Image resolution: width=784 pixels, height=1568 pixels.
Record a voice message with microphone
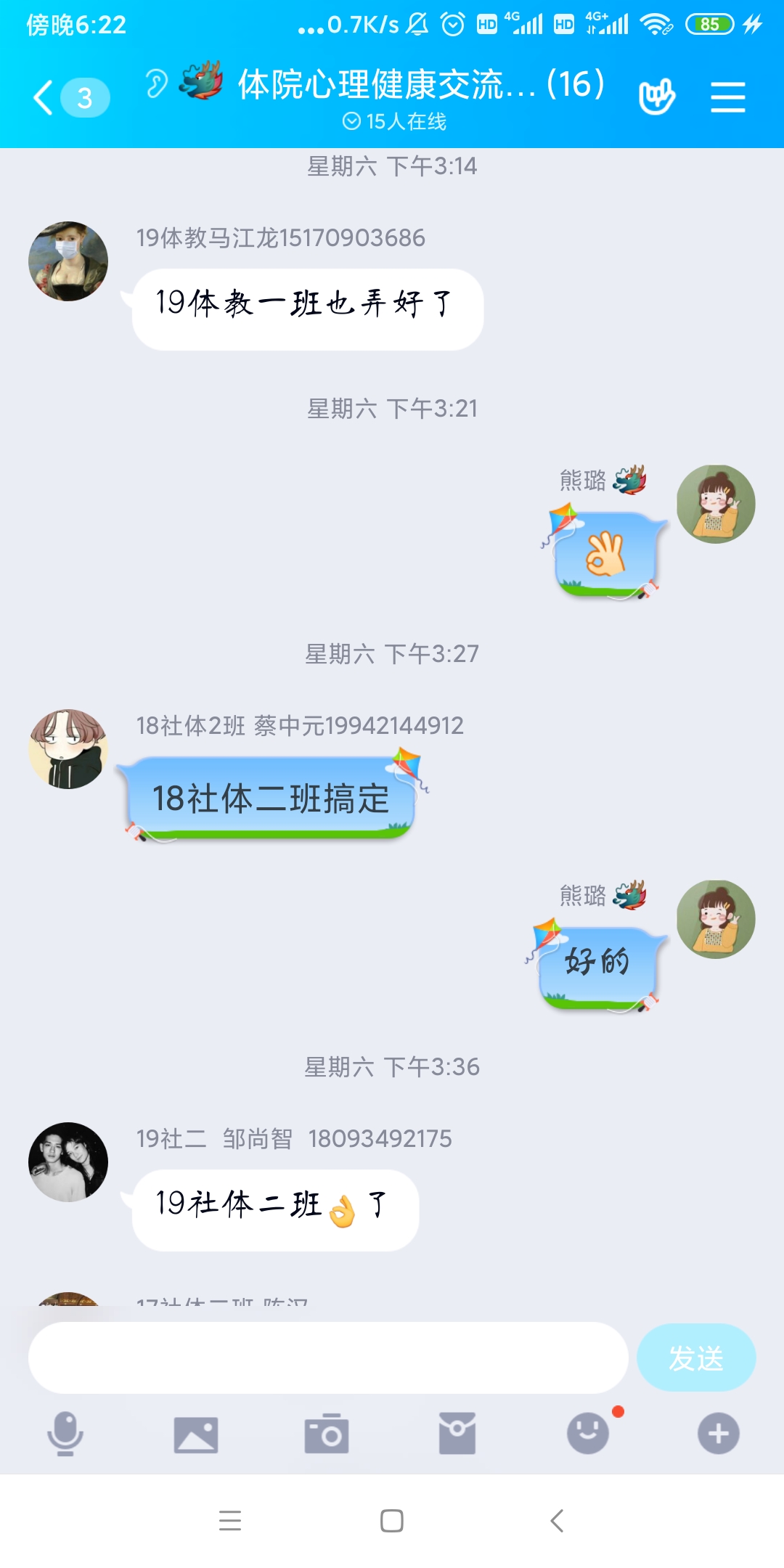pyautogui.click(x=65, y=1434)
